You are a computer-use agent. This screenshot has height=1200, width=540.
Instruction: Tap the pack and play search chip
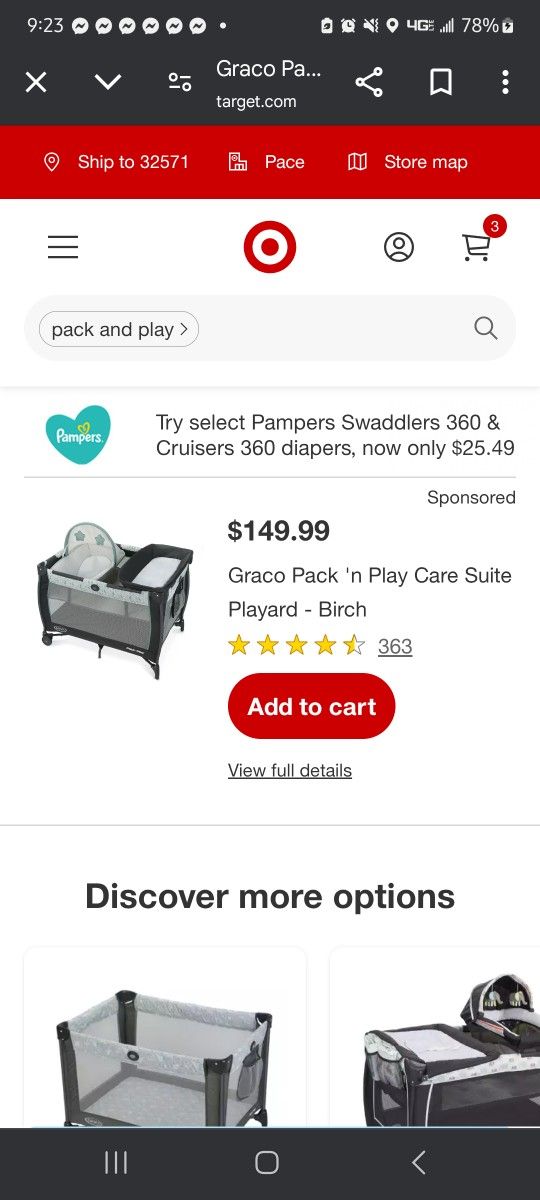(119, 329)
